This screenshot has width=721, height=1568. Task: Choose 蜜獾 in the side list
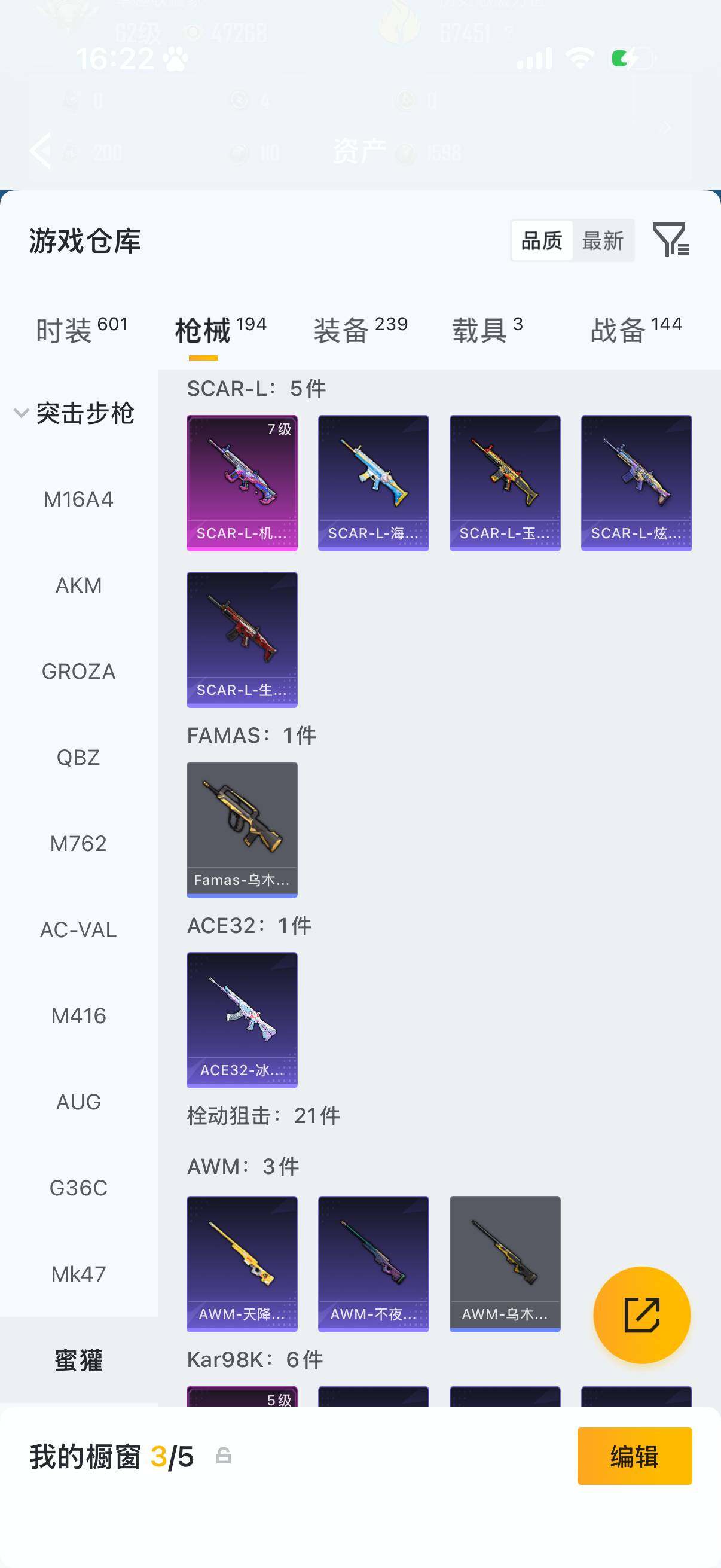click(x=78, y=1360)
